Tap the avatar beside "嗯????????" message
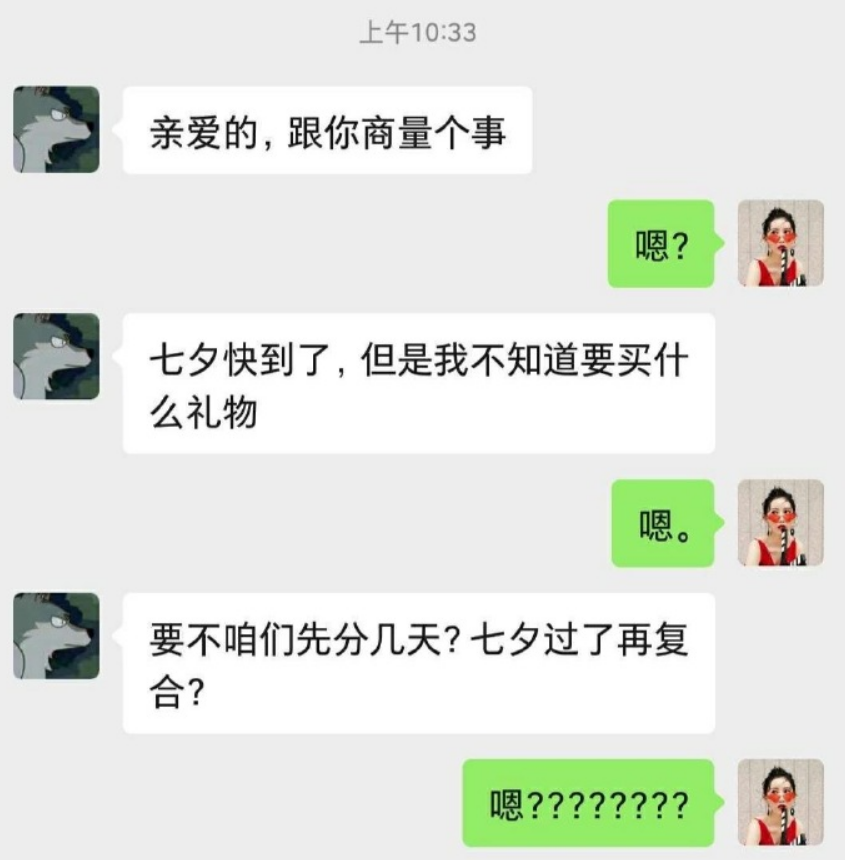Image resolution: width=845 pixels, height=860 pixels. tap(780, 802)
